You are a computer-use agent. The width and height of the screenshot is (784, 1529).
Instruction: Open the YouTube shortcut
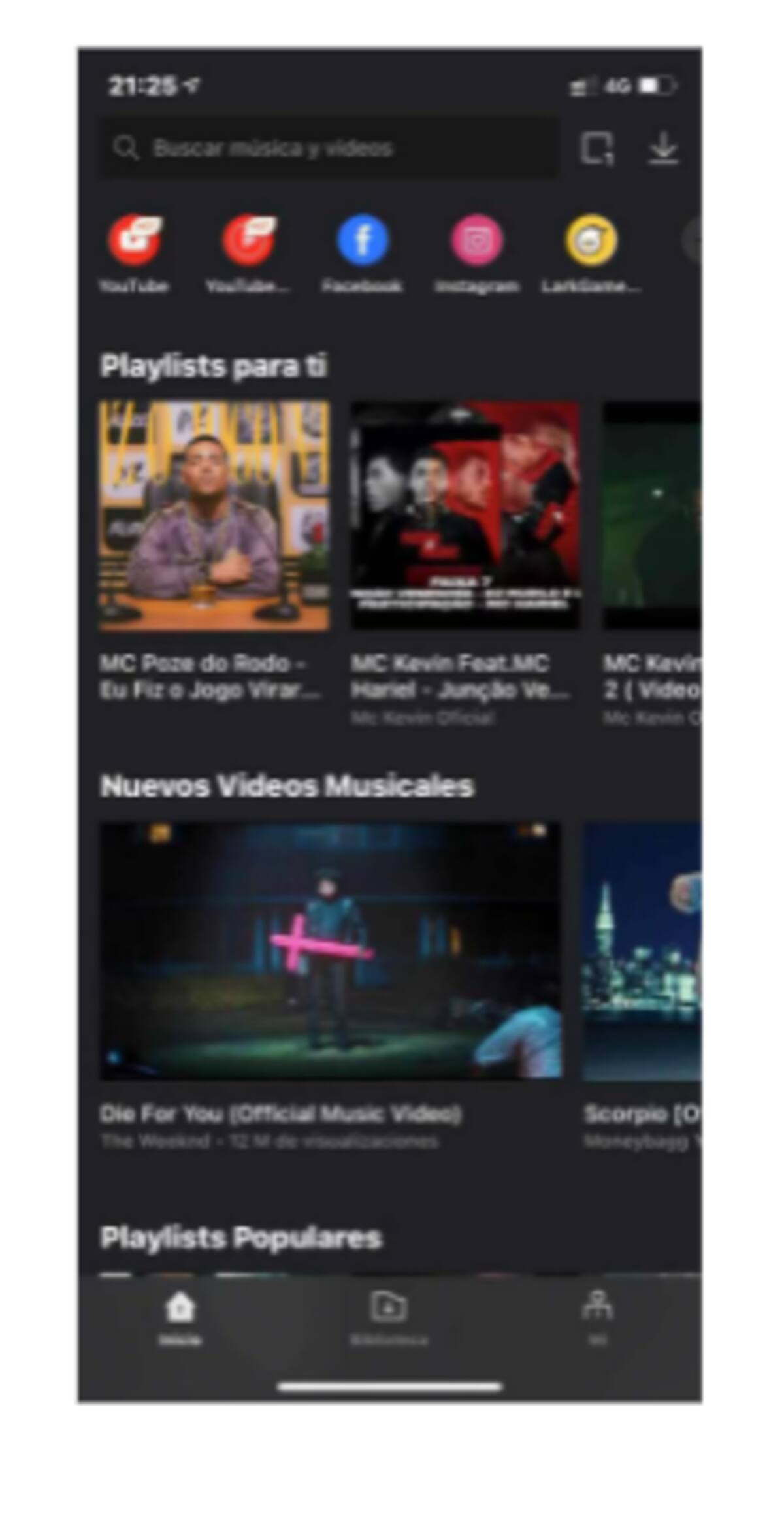[135, 240]
